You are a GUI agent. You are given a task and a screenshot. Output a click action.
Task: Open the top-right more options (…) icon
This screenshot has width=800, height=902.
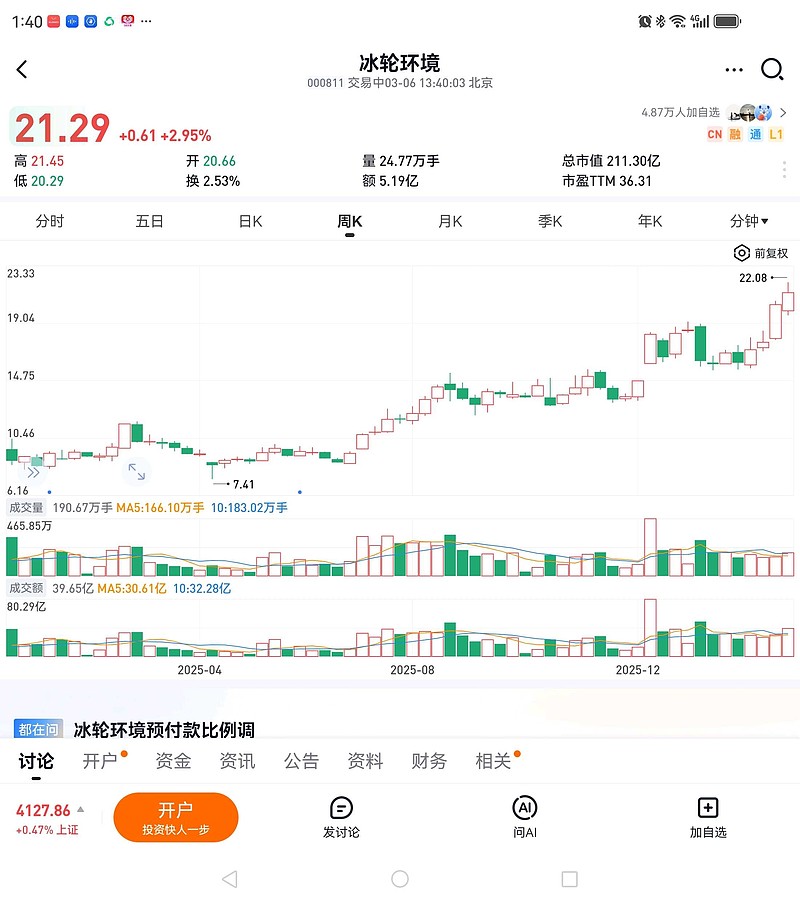tap(734, 69)
